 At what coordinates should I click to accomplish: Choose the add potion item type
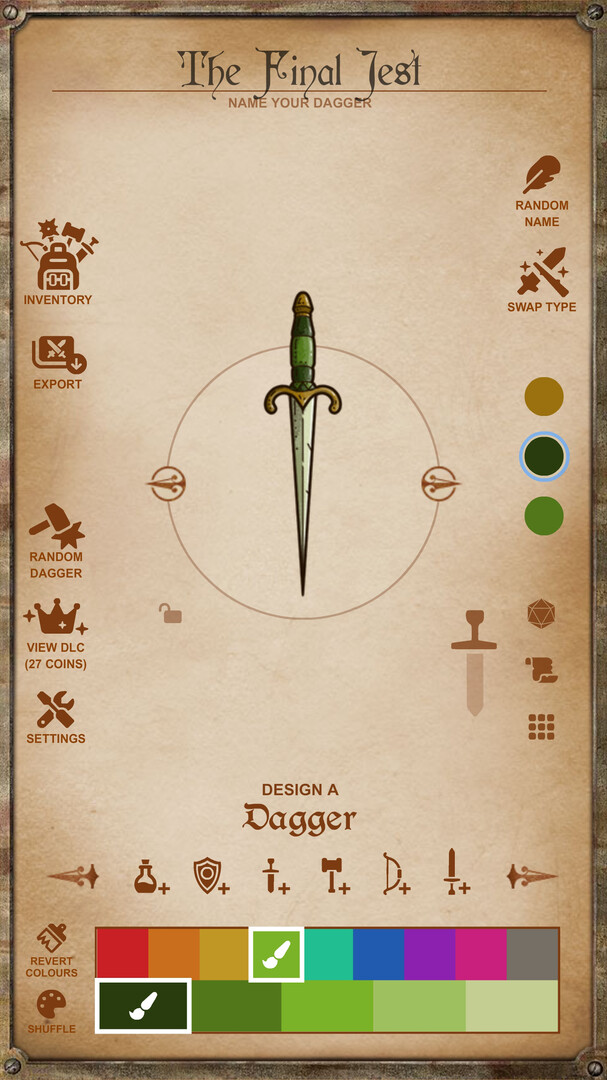[x=150, y=876]
